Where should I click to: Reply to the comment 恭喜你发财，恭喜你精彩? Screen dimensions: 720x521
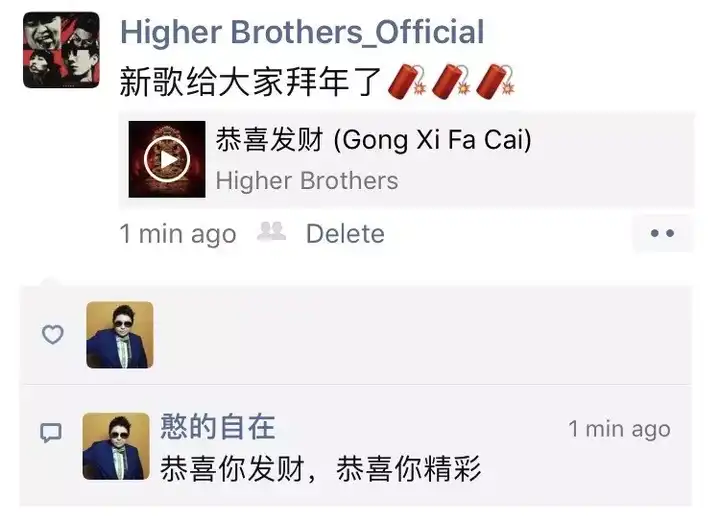tap(320, 468)
